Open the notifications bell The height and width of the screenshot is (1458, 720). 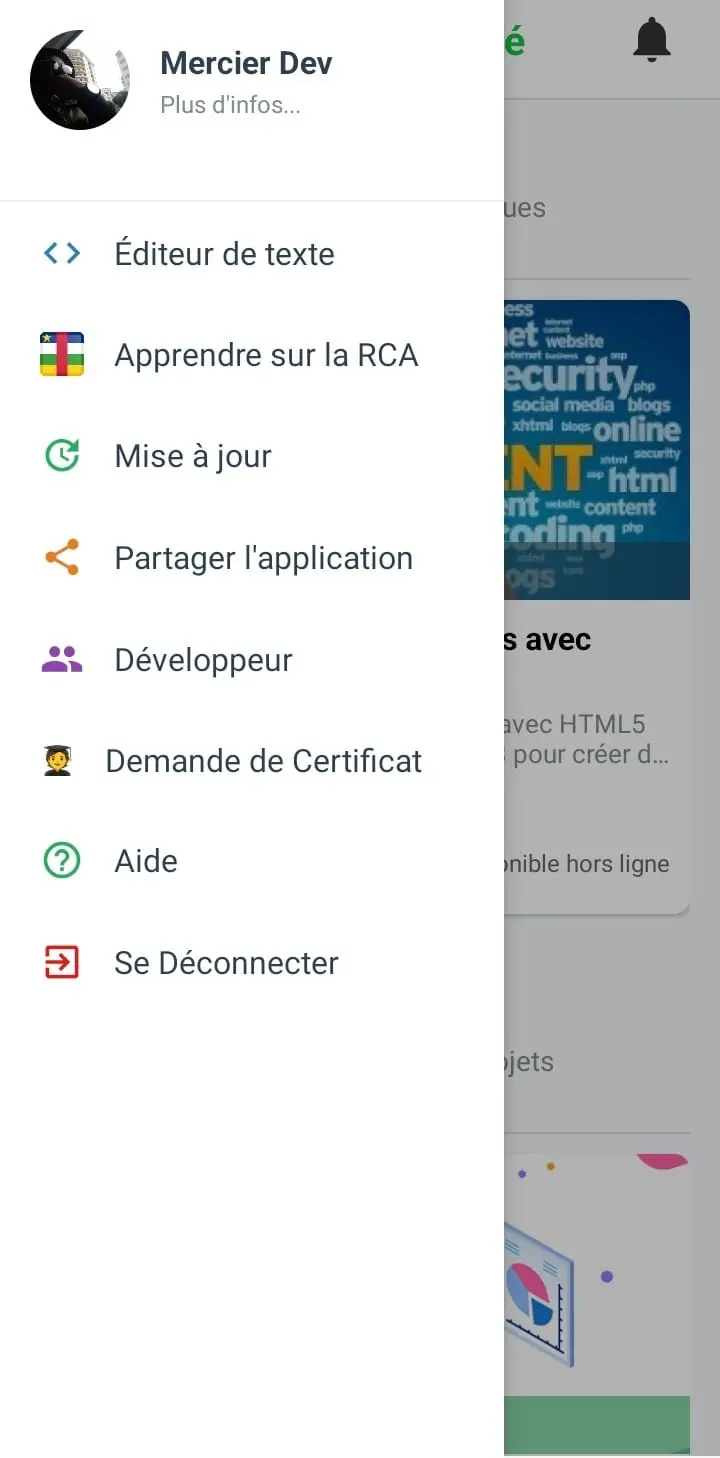652,41
